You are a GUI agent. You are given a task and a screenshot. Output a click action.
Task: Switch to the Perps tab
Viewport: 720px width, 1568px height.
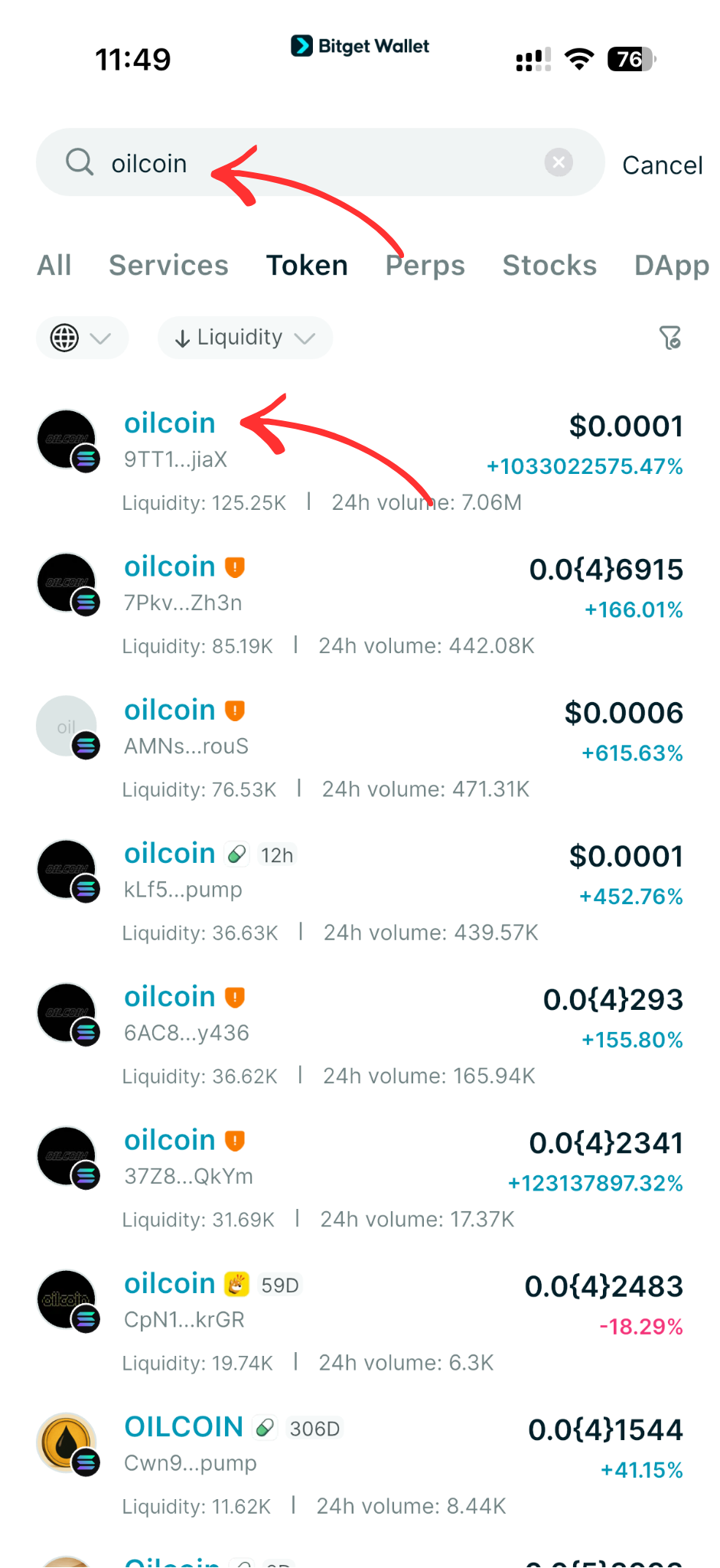425,265
